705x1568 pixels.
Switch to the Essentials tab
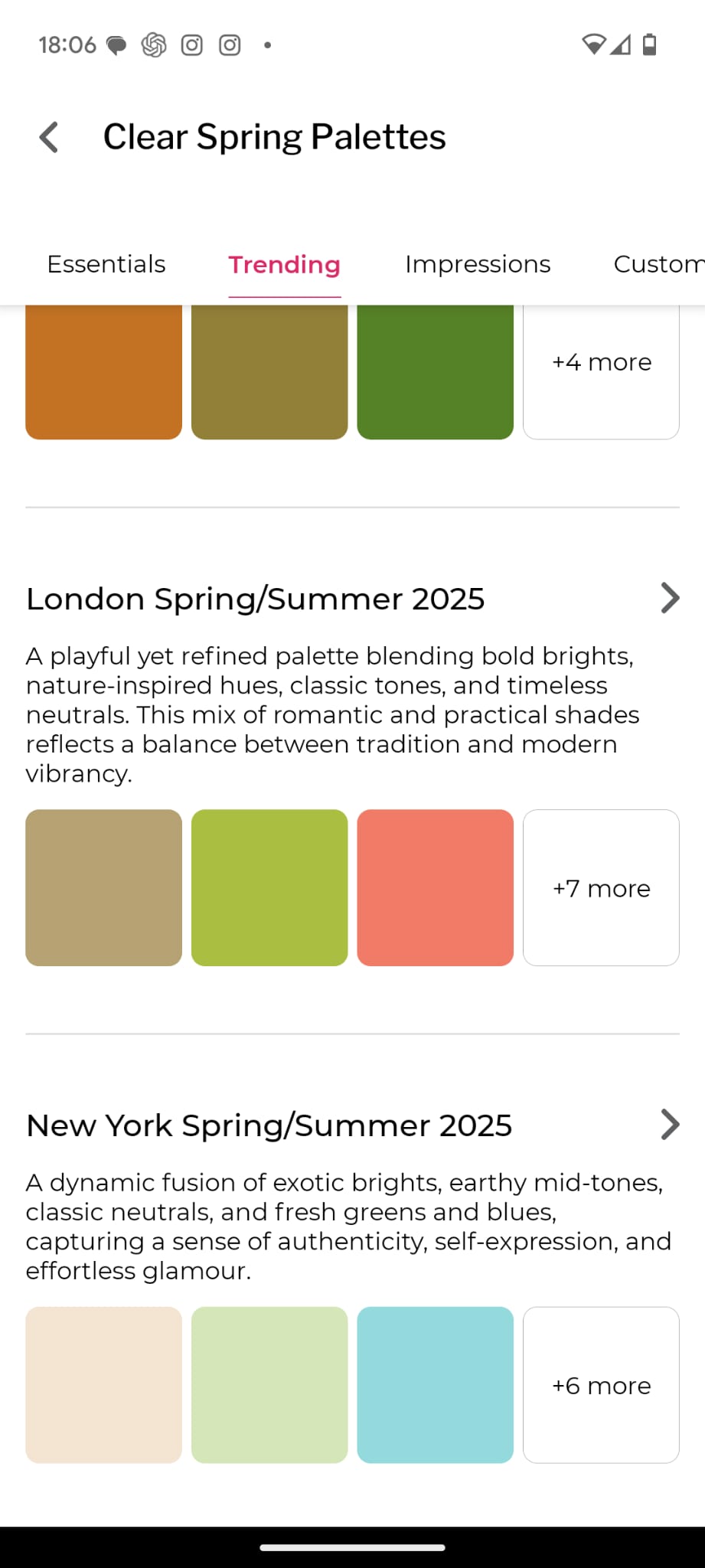(x=106, y=264)
